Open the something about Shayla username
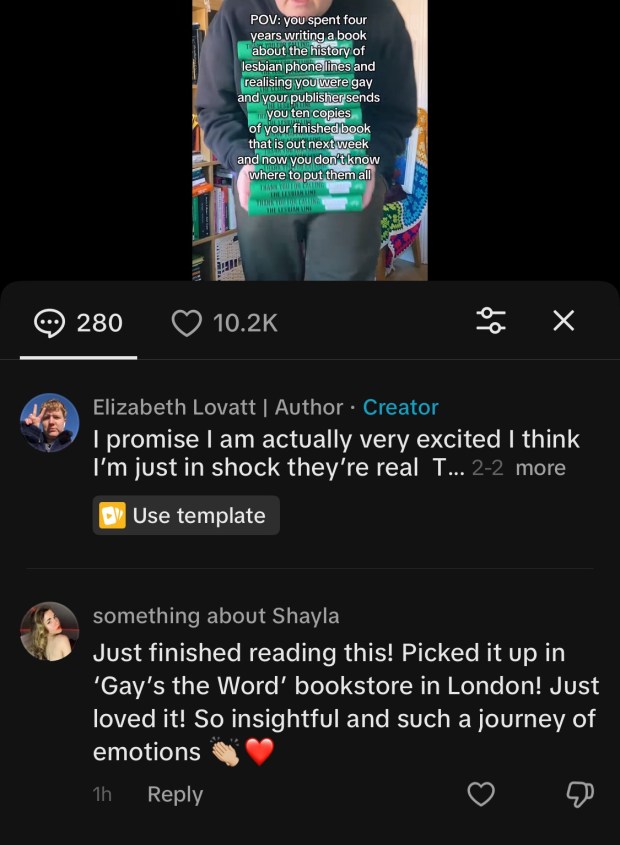The image size is (620, 845). coord(215,616)
